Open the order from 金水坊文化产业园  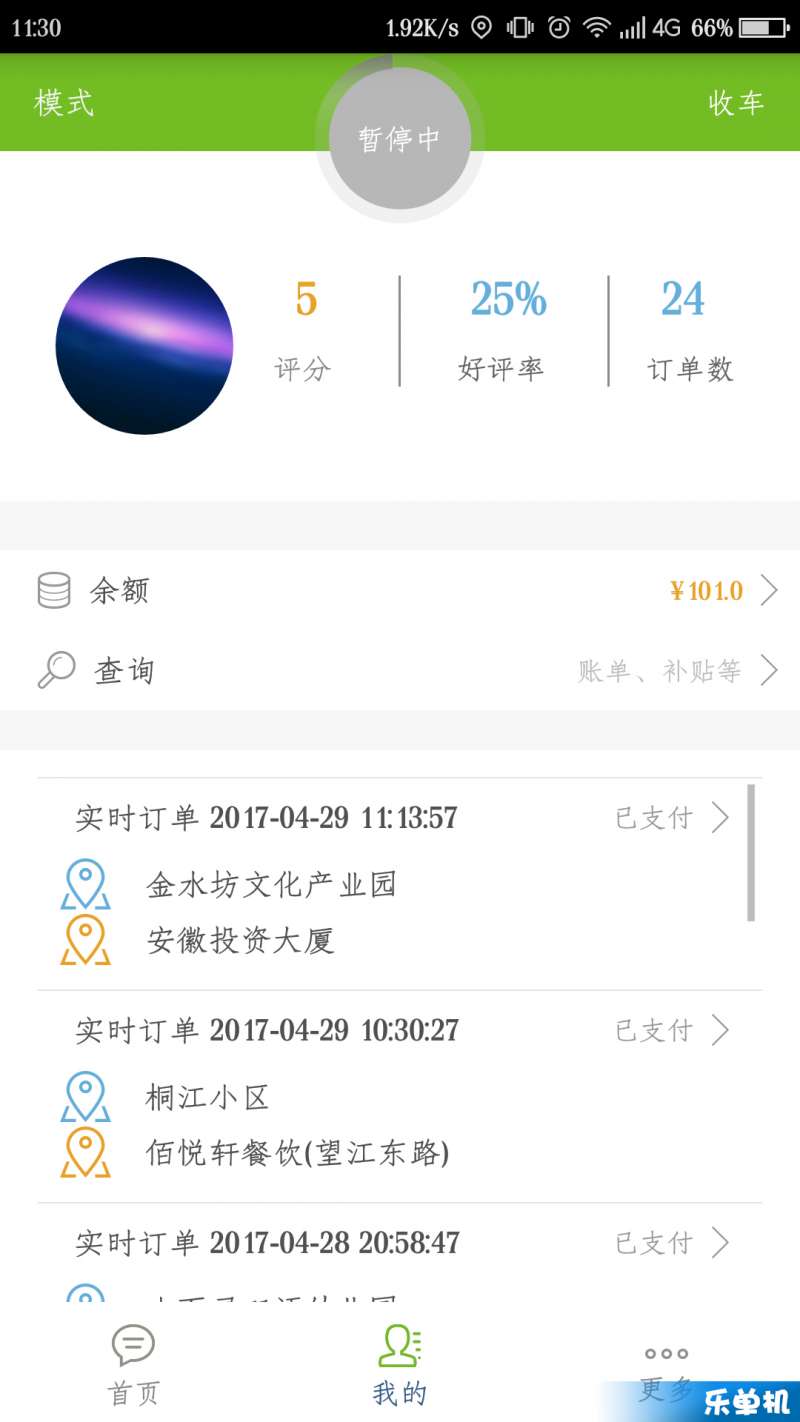(x=400, y=884)
